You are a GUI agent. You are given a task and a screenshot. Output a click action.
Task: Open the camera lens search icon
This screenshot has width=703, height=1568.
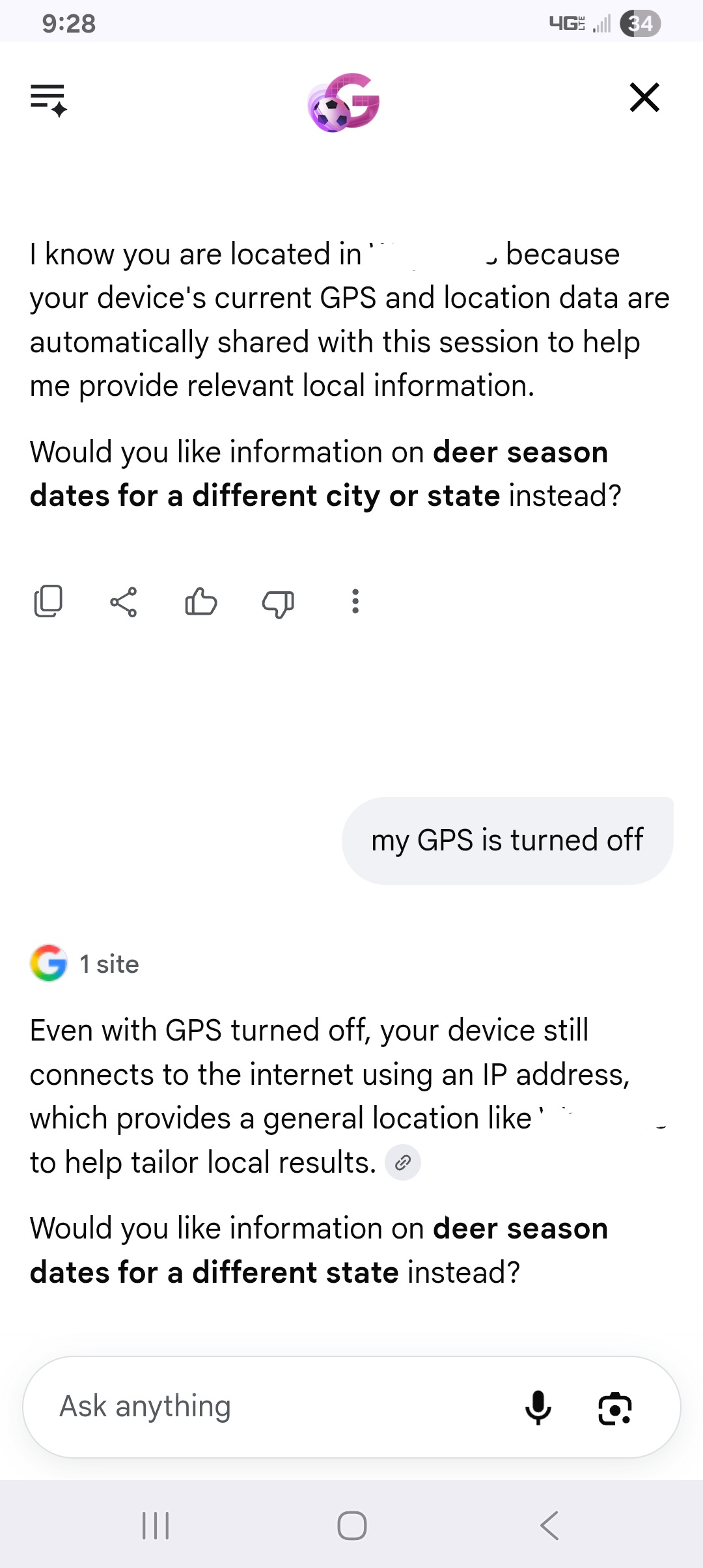coord(615,1408)
